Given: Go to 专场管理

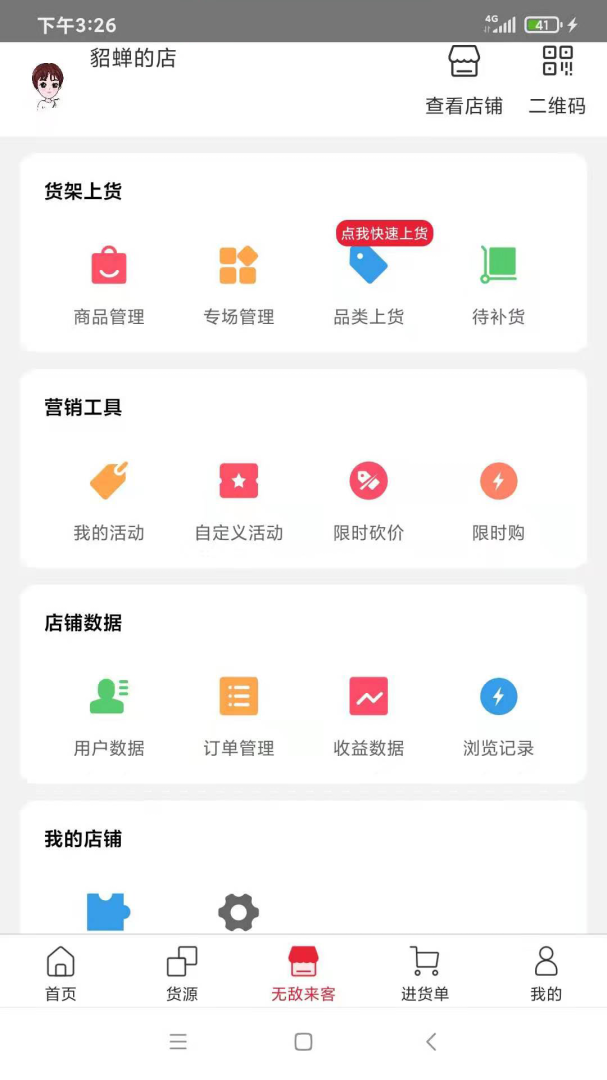Looking at the screenshot, I should click(x=239, y=284).
